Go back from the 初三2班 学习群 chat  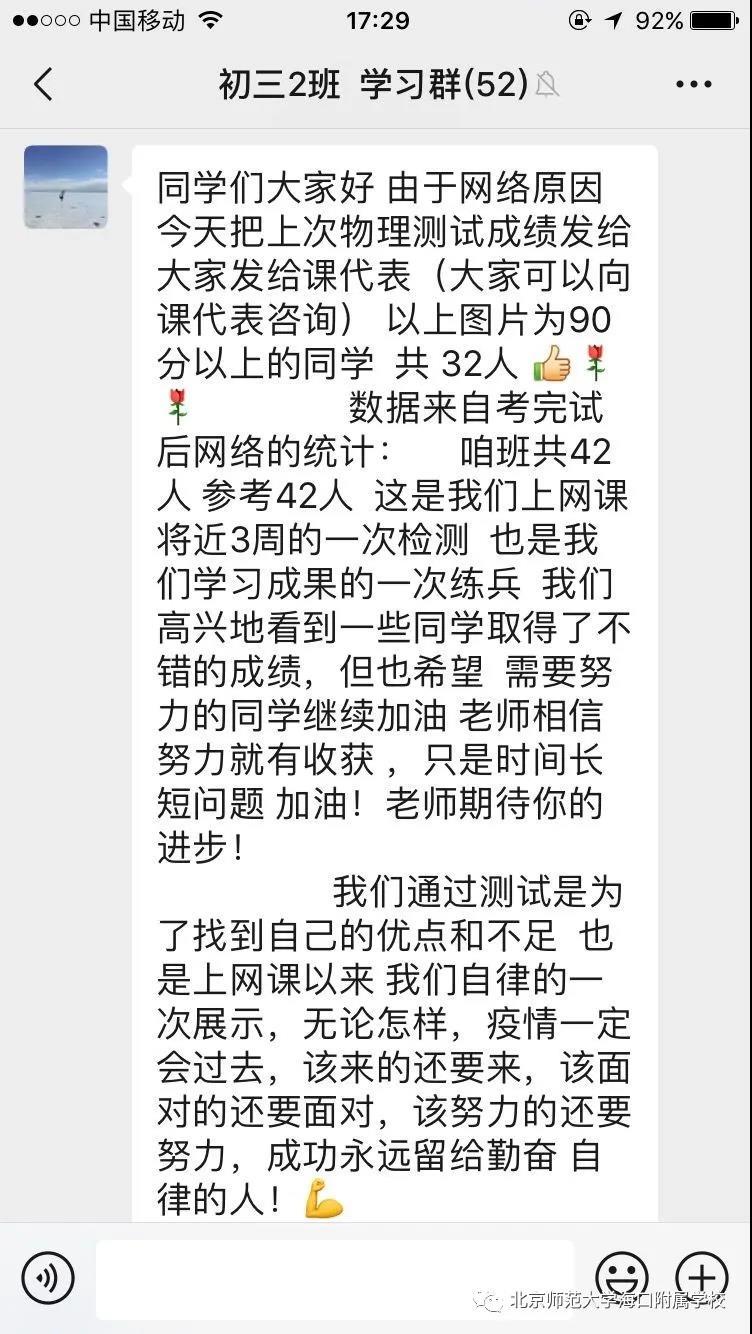pyautogui.click(x=42, y=85)
